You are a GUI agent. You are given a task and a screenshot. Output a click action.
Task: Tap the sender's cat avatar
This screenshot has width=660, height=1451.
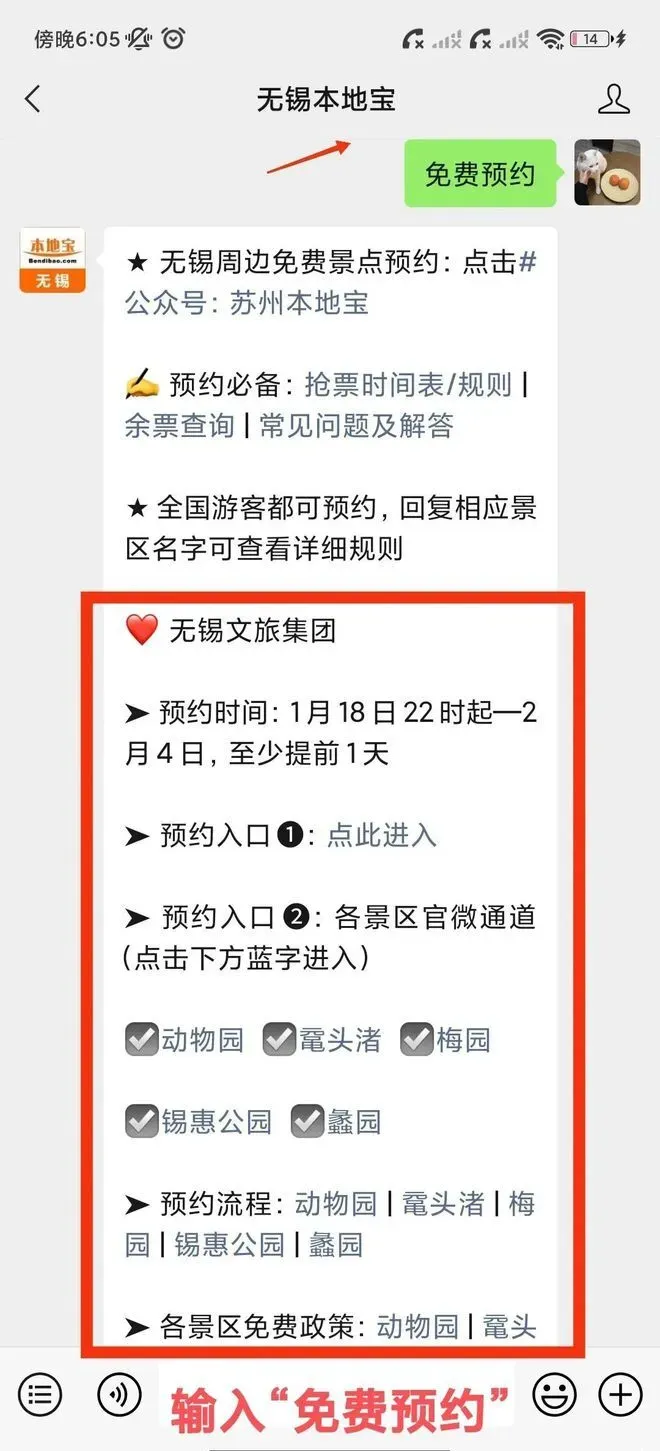[x=606, y=173]
